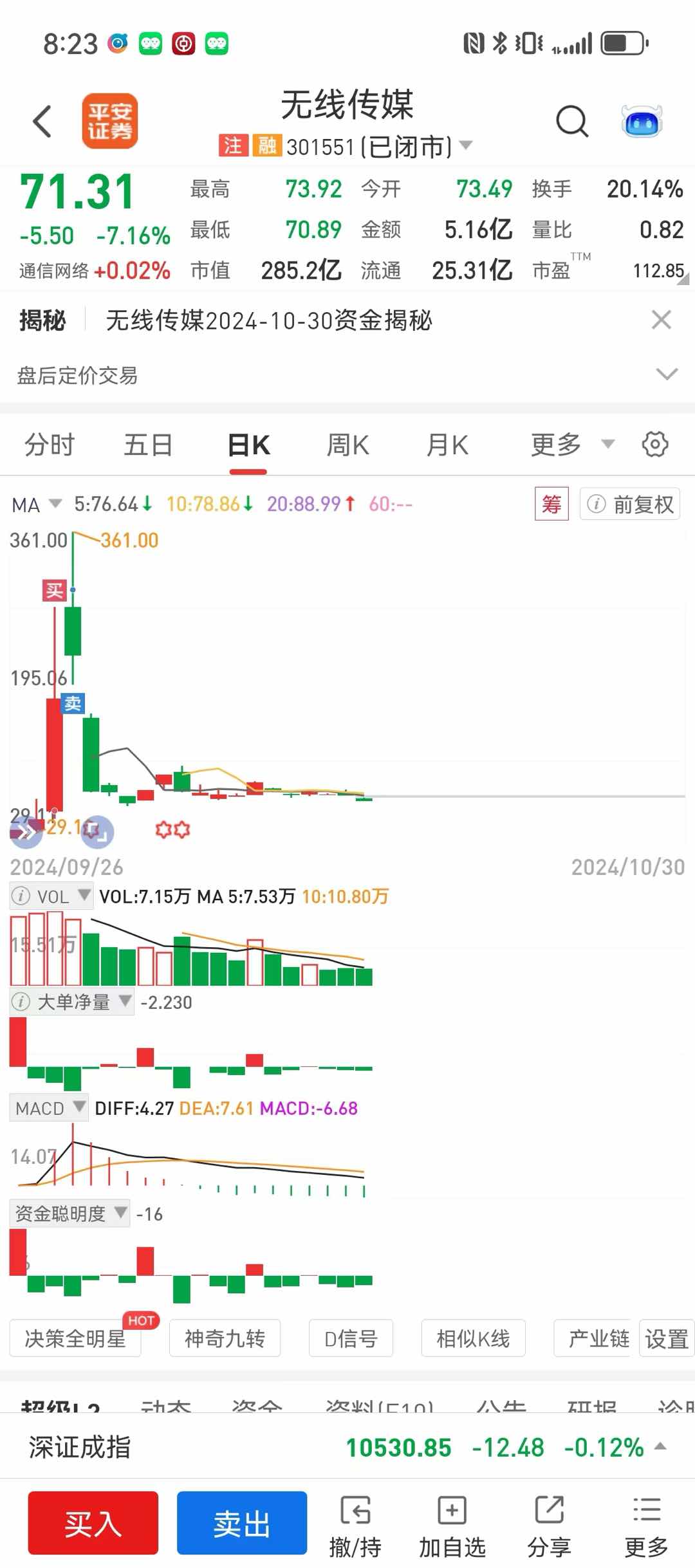The height and width of the screenshot is (1568, 695).
Task: Select the 周K chart tab
Action: [x=347, y=445]
